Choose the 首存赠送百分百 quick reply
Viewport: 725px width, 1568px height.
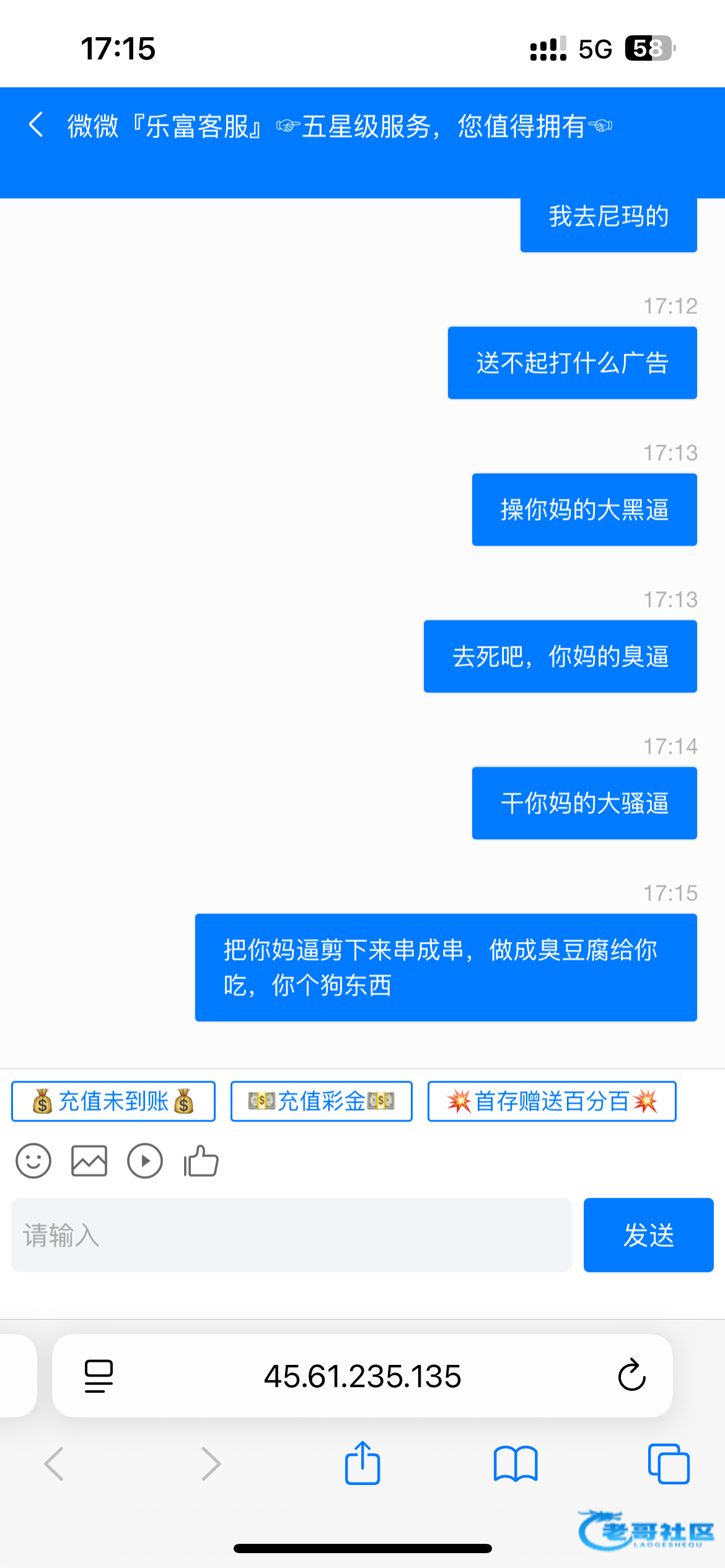(x=551, y=1101)
